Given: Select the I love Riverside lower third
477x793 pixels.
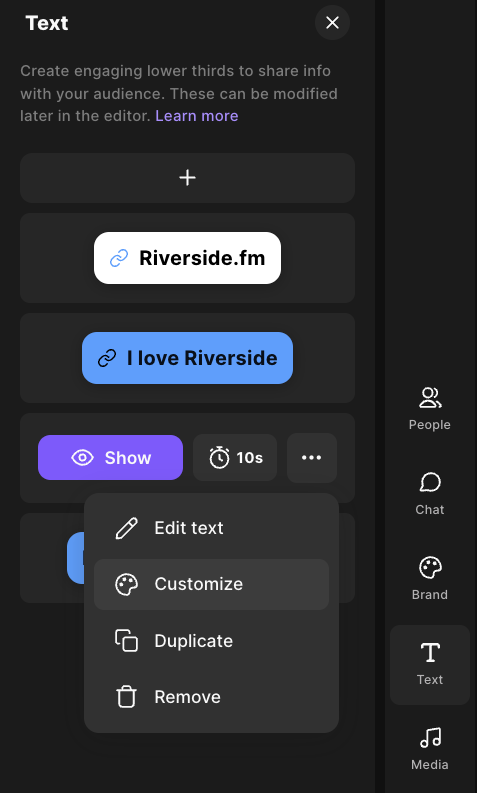Looking at the screenshot, I should coord(187,358).
